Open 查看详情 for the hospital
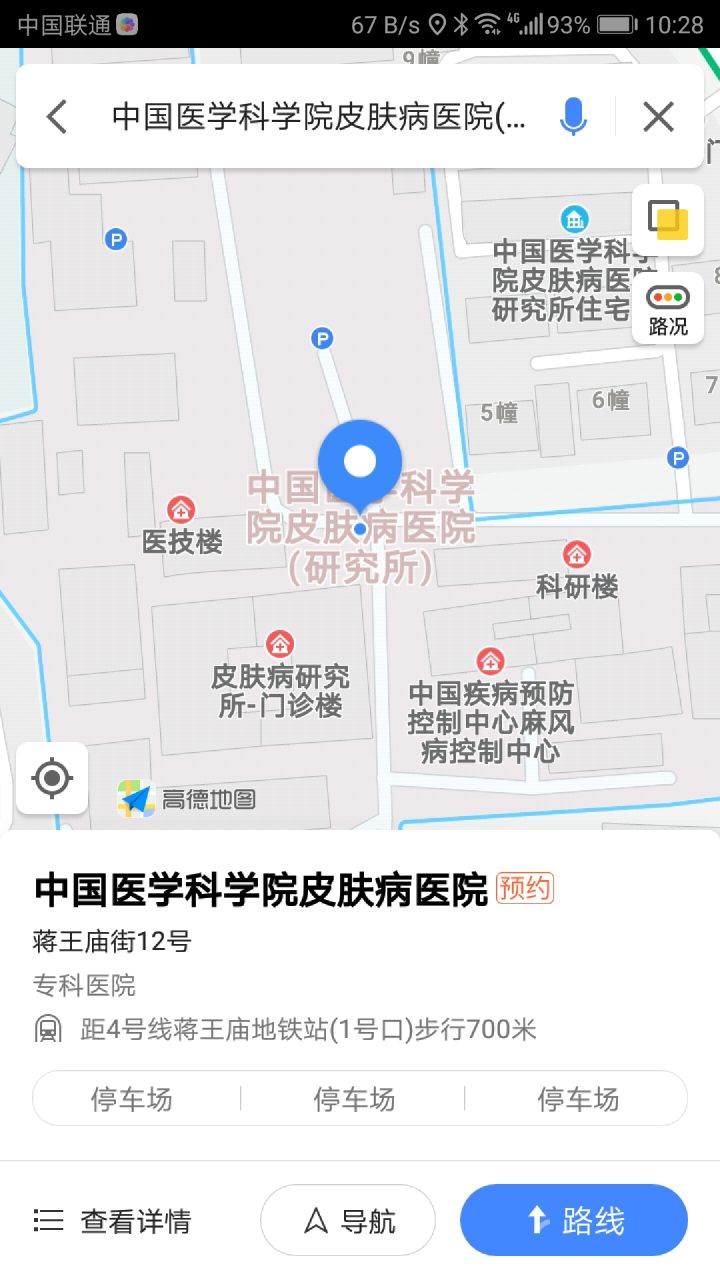Viewport: 720px width, 1280px height. (112, 1221)
